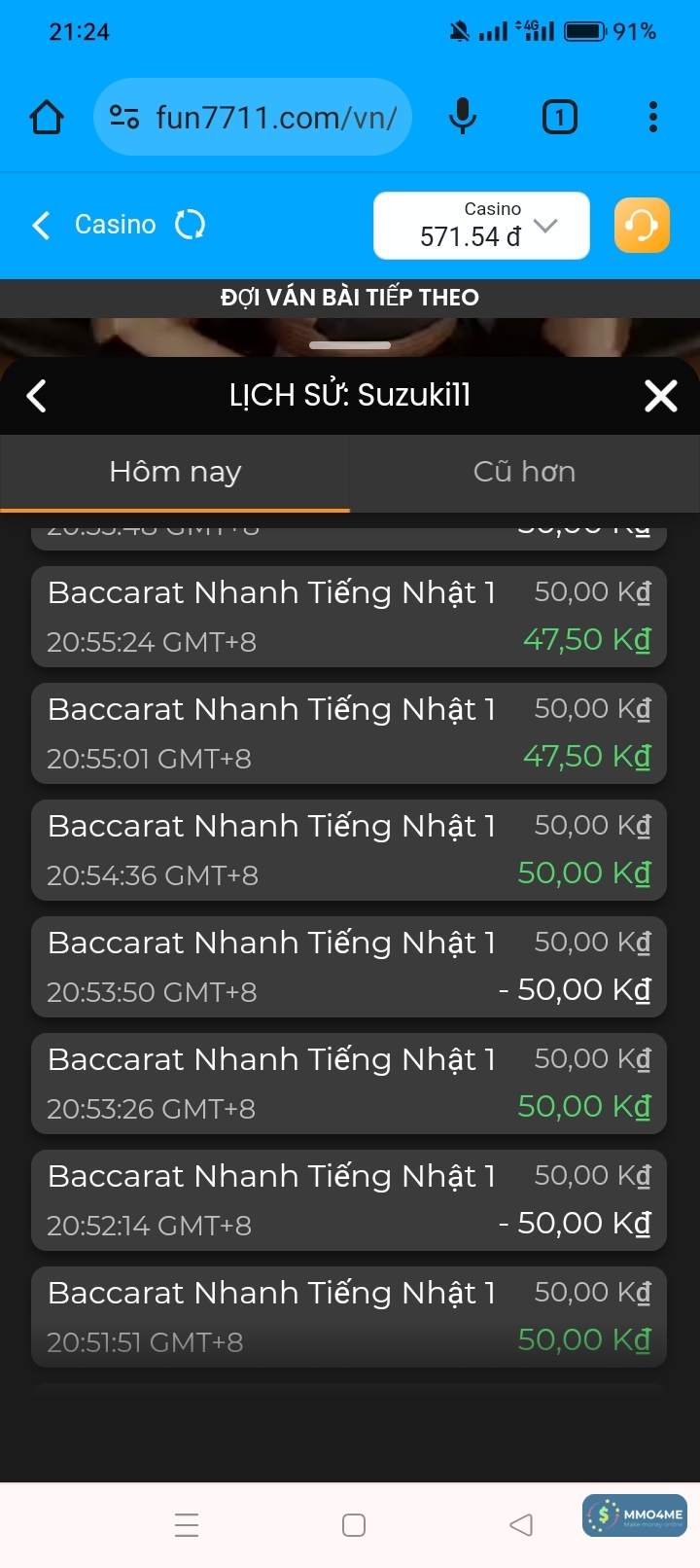Image resolution: width=700 pixels, height=1568 pixels.
Task: Close the Suzuki11 history panel
Action: [x=661, y=396]
